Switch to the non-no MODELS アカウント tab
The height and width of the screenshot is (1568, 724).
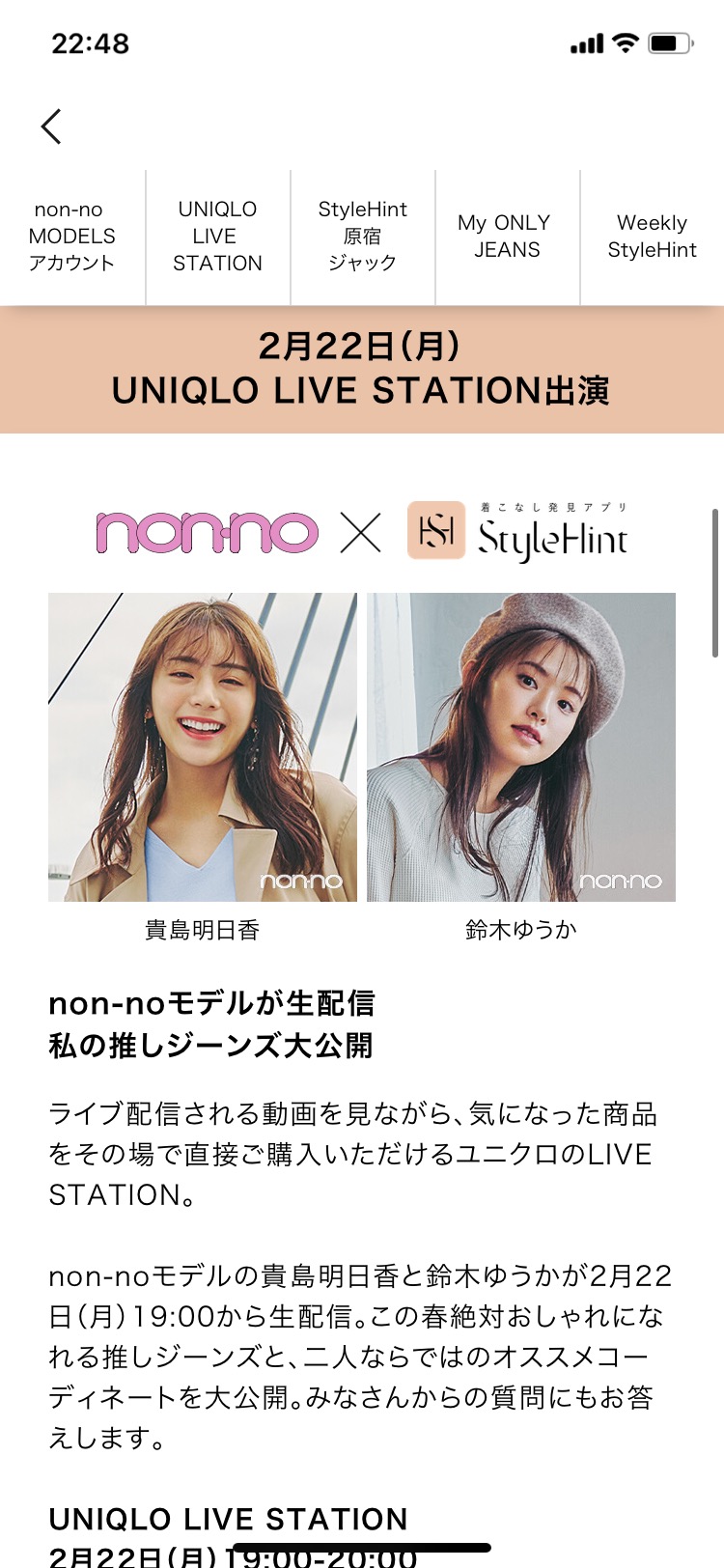pyautogui.click(x=72, y=237)
